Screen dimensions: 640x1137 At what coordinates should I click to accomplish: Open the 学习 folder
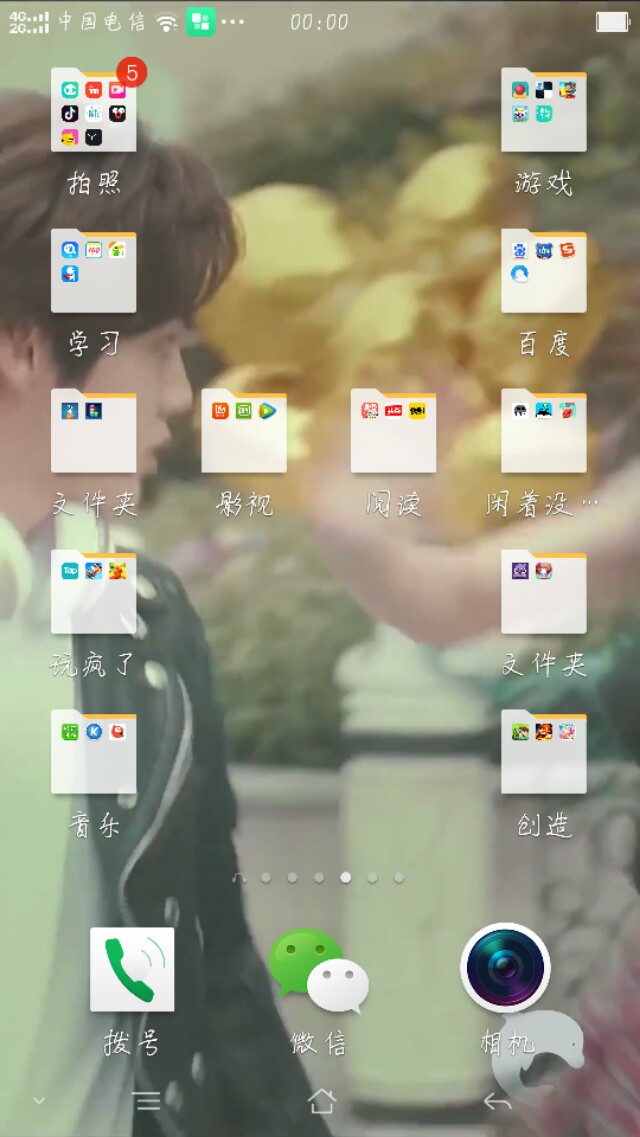pos(94,271)
